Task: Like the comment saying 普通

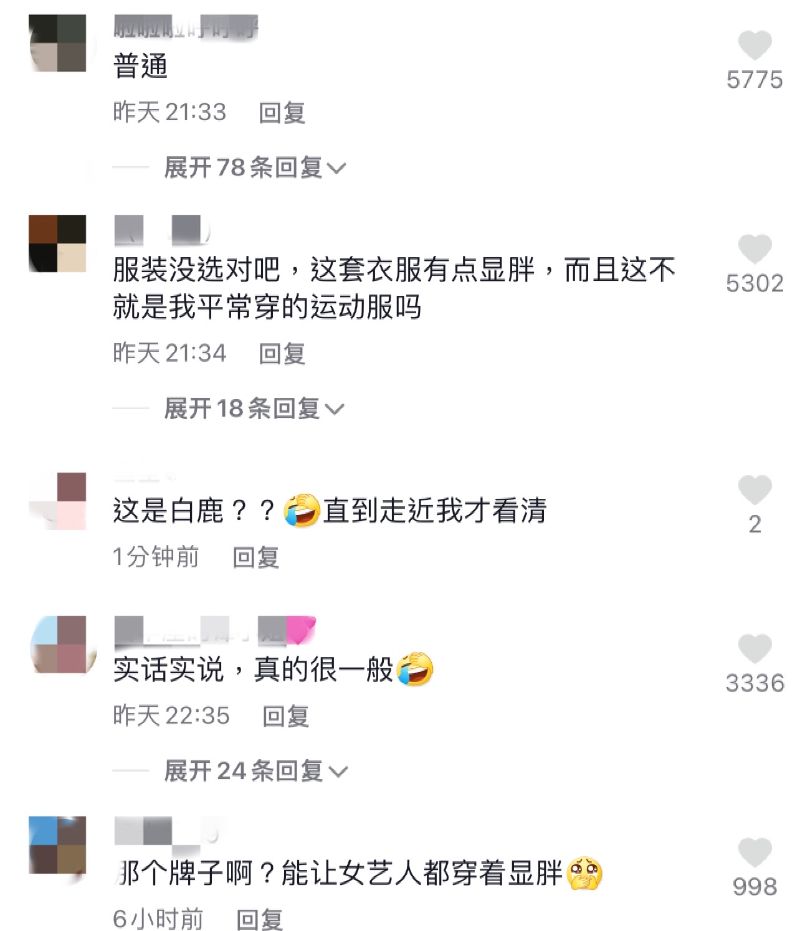Action: 755,46
